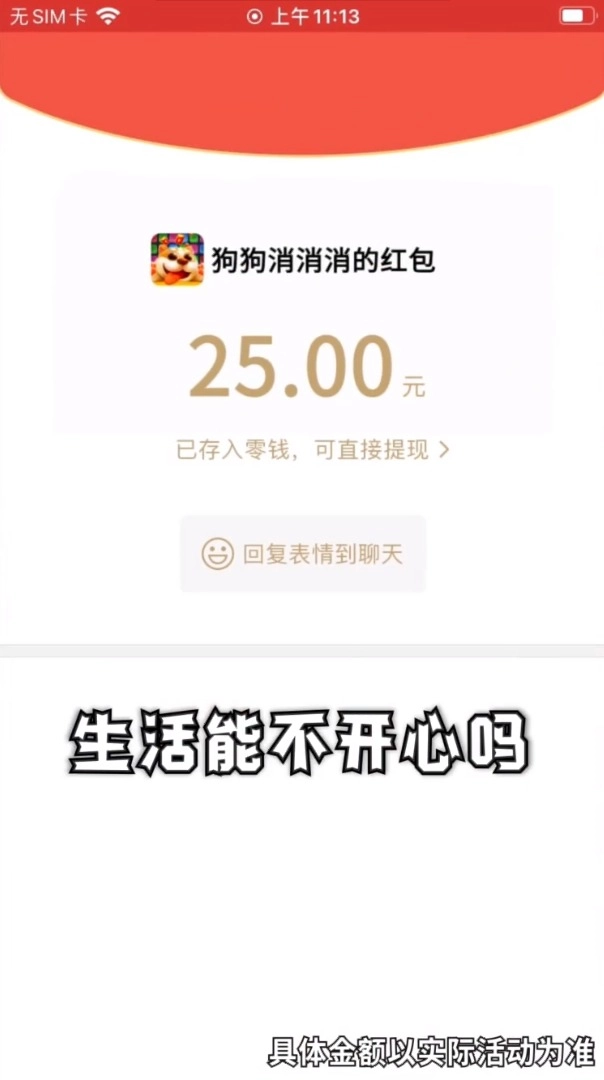
Task: Open the withdraw link 已存入零钱，可直接提现
Action: [x=312, y=451]
